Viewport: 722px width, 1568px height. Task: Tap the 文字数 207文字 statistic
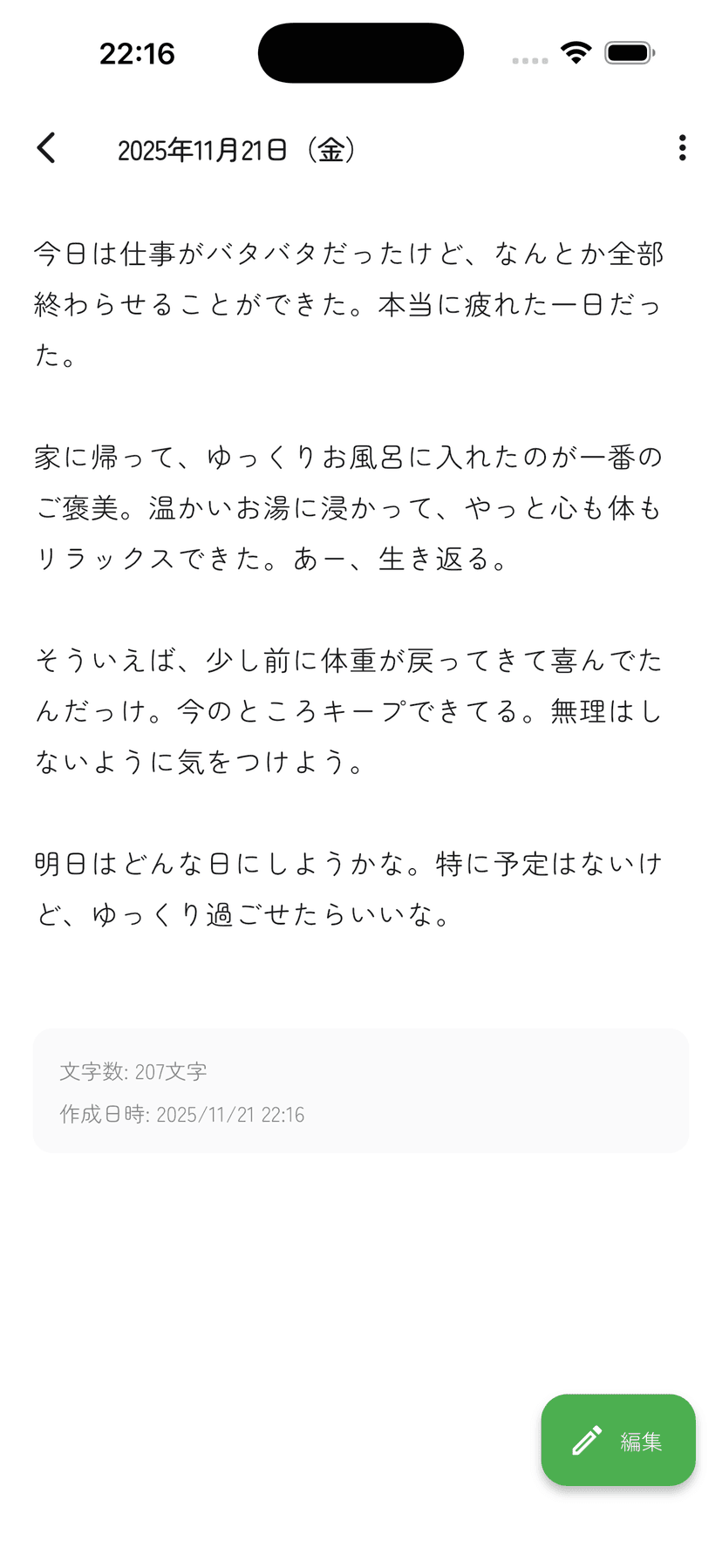coord(134,1071)
